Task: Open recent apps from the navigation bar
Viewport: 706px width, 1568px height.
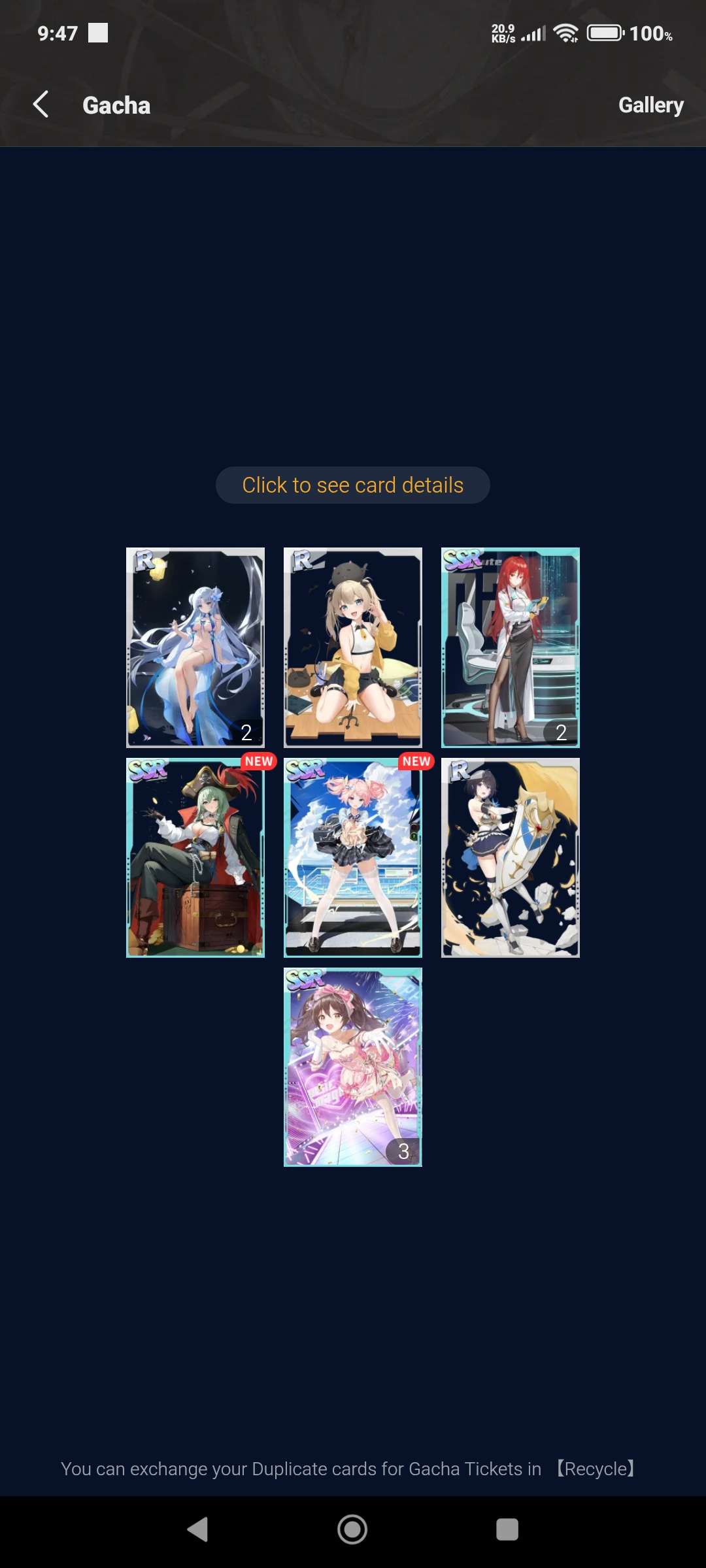Action: click(507, 1529)
